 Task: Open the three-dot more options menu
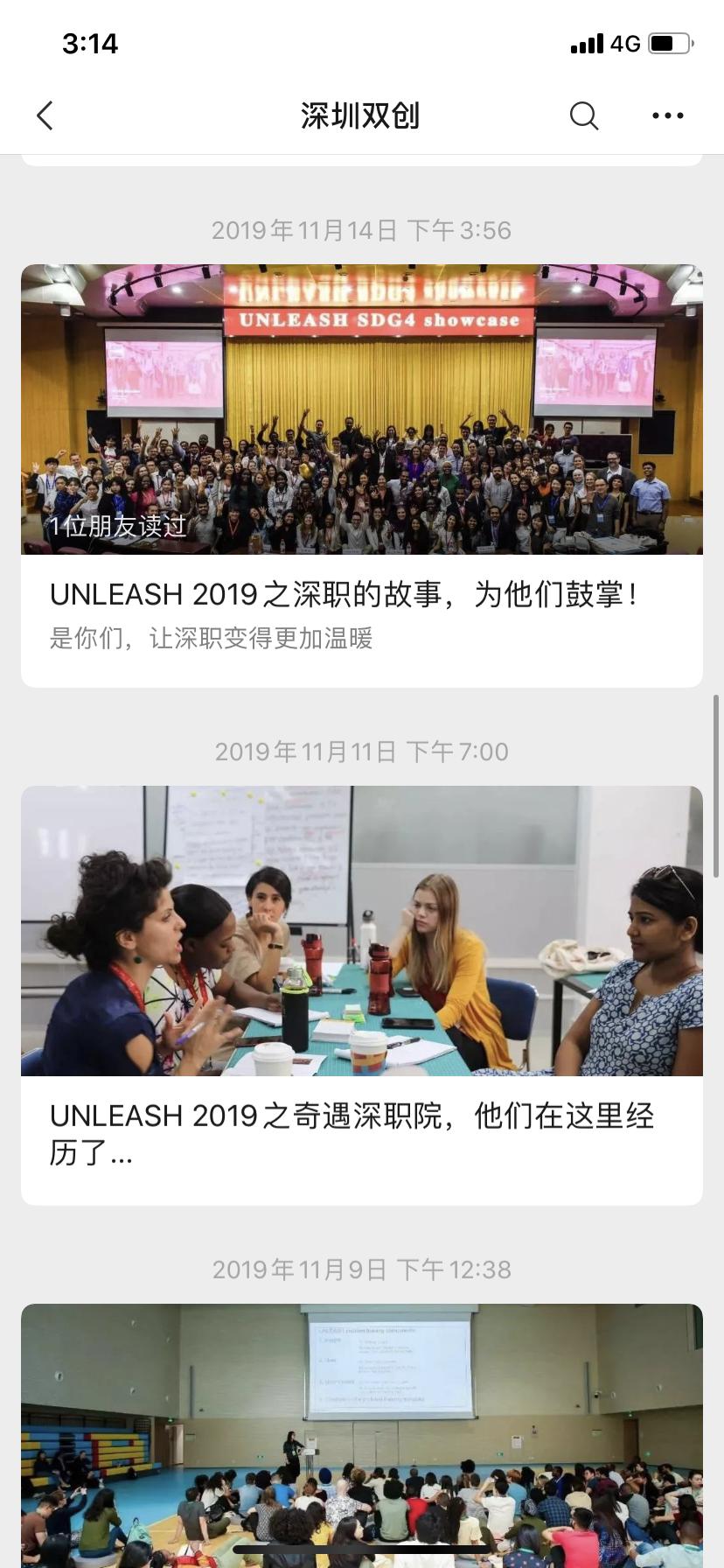pyautogui.click(x=667, y=115)
